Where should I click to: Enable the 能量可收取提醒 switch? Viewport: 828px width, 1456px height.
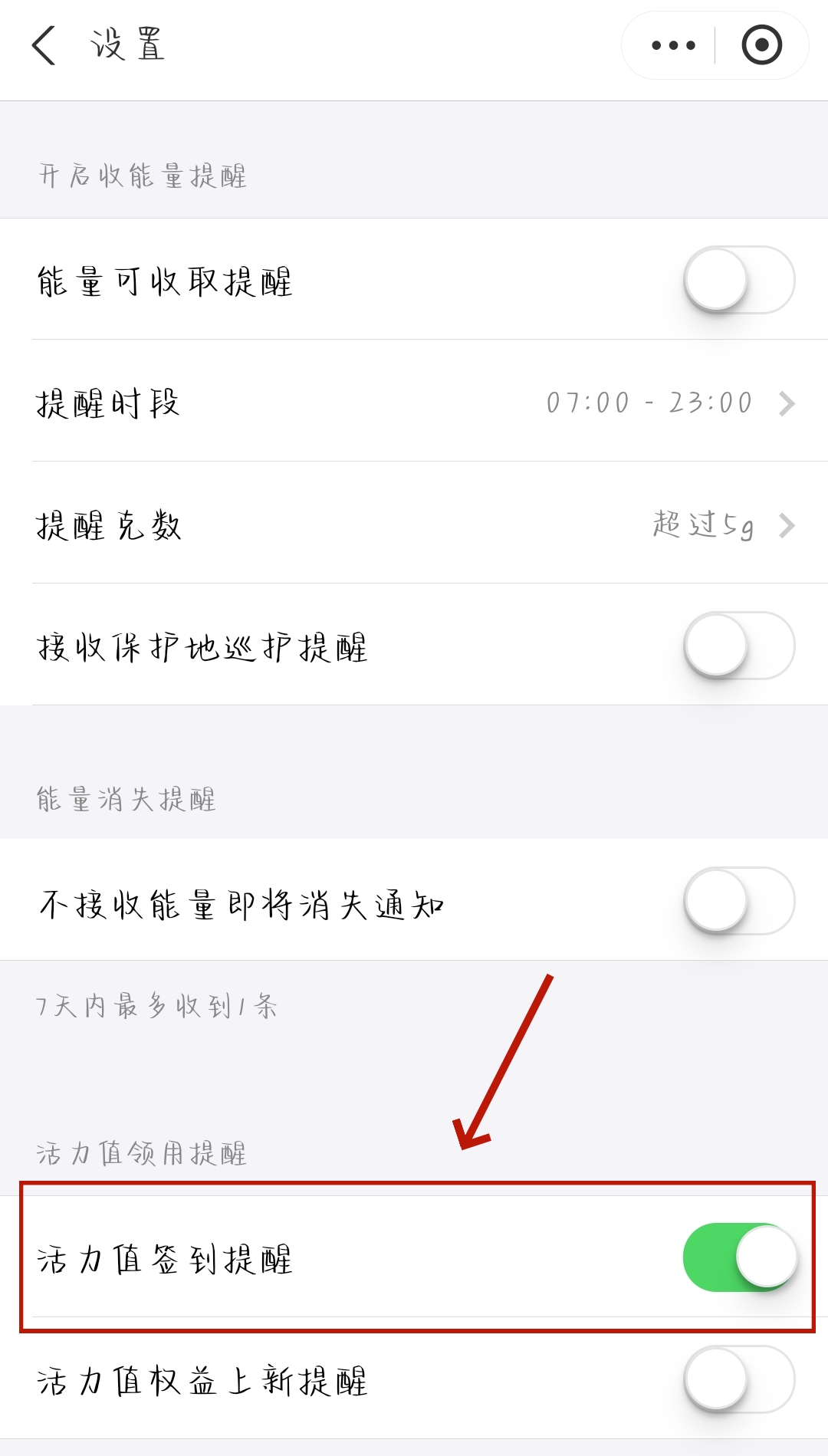click(738, 280)
